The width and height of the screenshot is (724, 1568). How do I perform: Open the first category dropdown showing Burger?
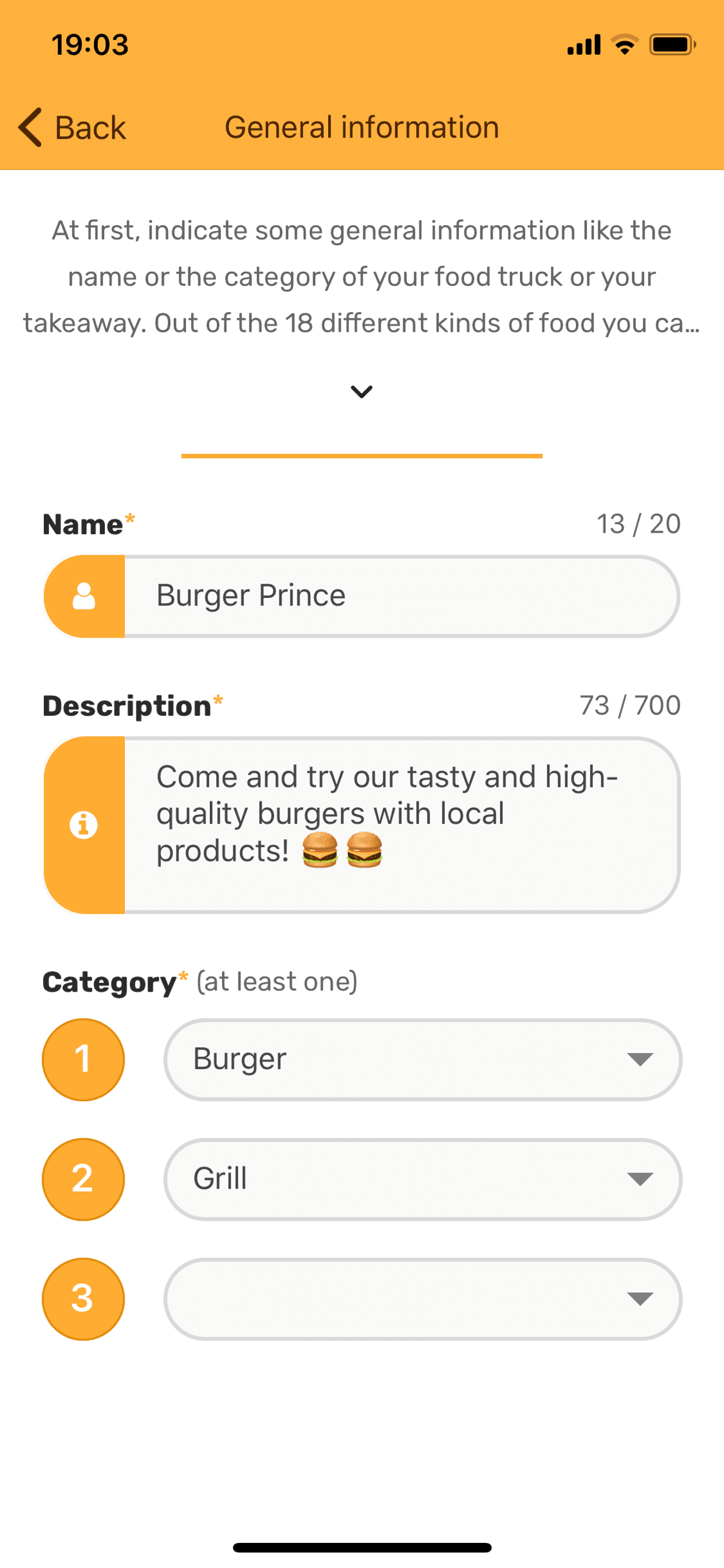tap(422, 1059)
